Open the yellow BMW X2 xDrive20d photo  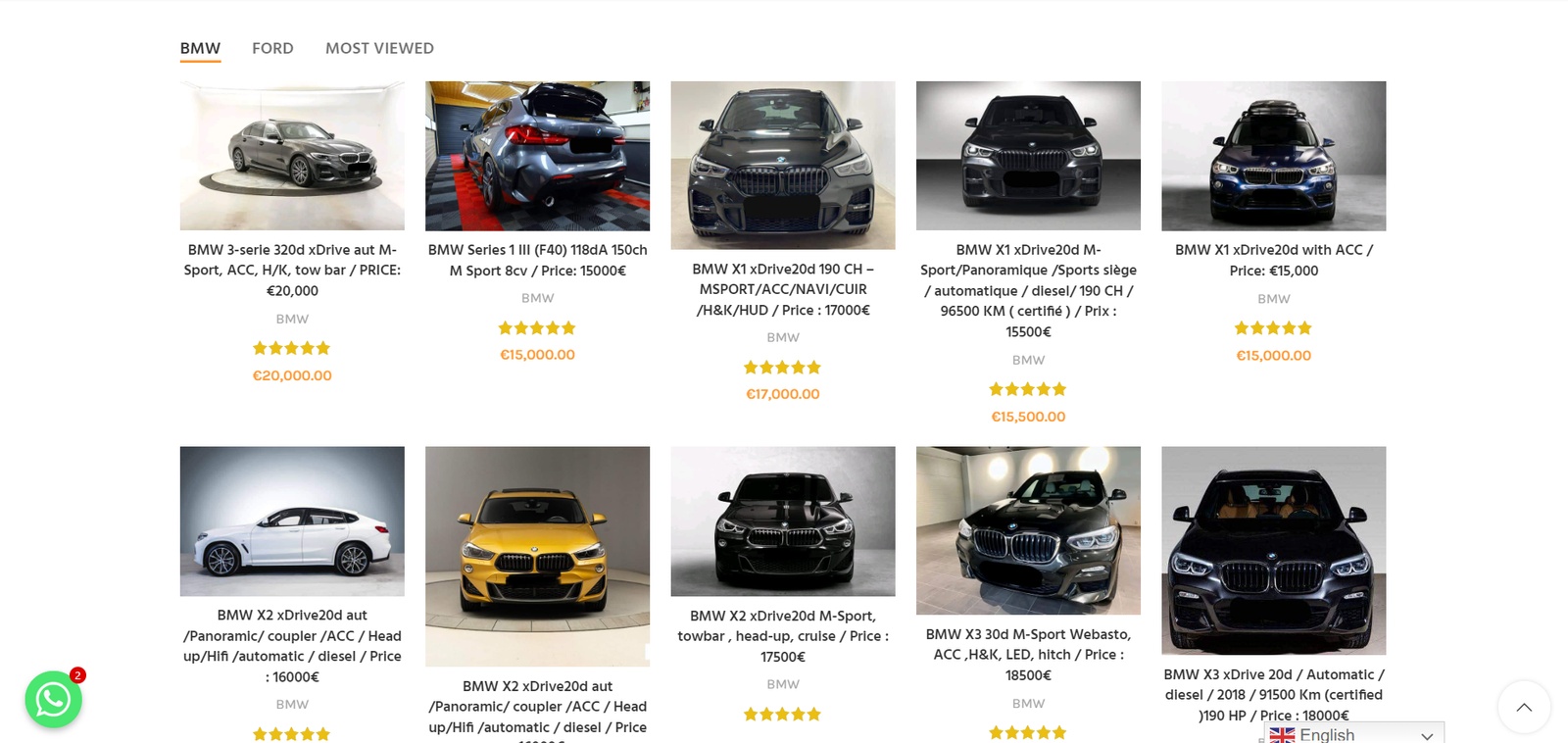pos(537,556)
